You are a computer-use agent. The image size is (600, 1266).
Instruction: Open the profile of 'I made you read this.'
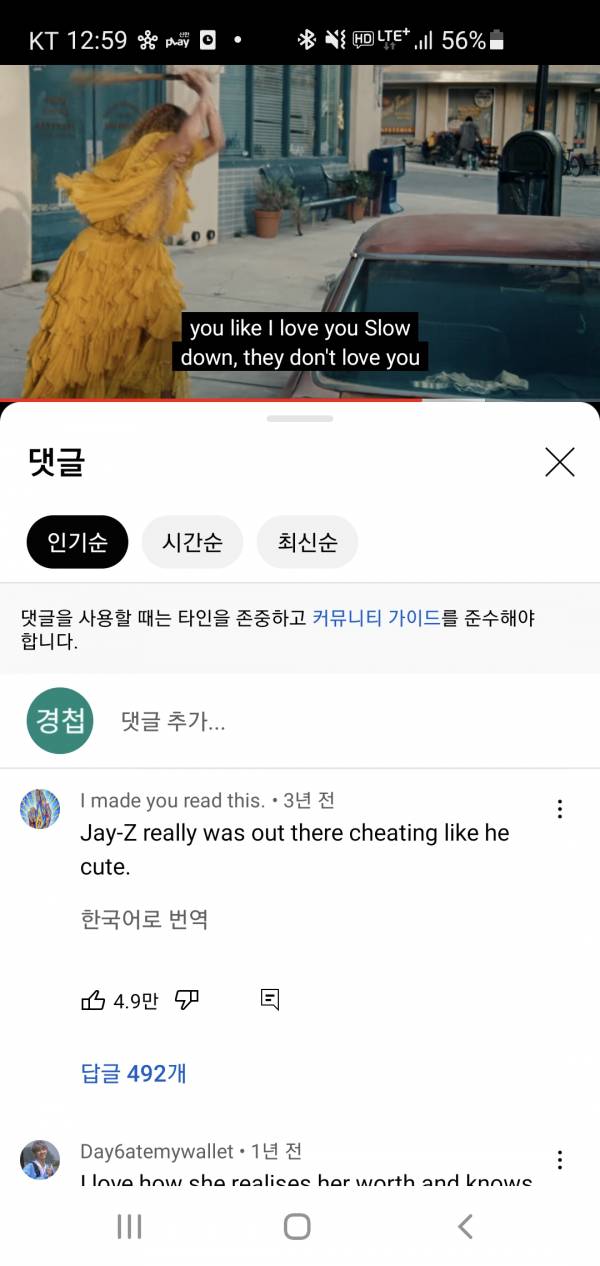point(40,809)
